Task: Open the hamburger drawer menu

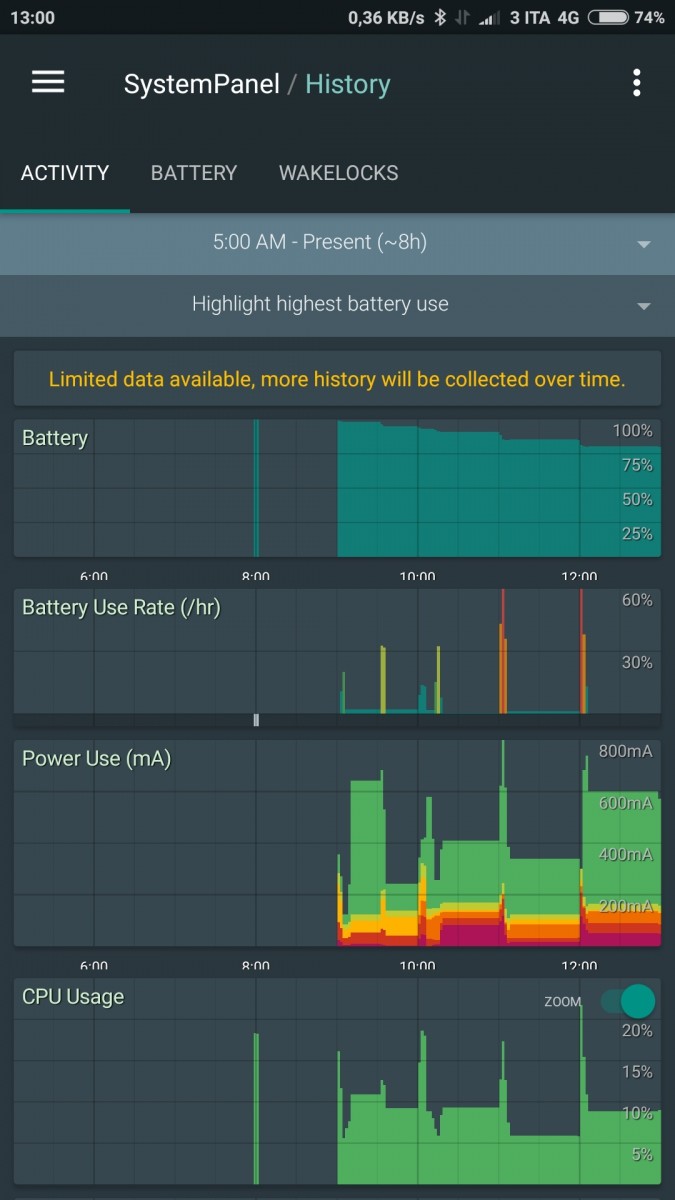Action: pyautogui.click(x=48, y=82)
